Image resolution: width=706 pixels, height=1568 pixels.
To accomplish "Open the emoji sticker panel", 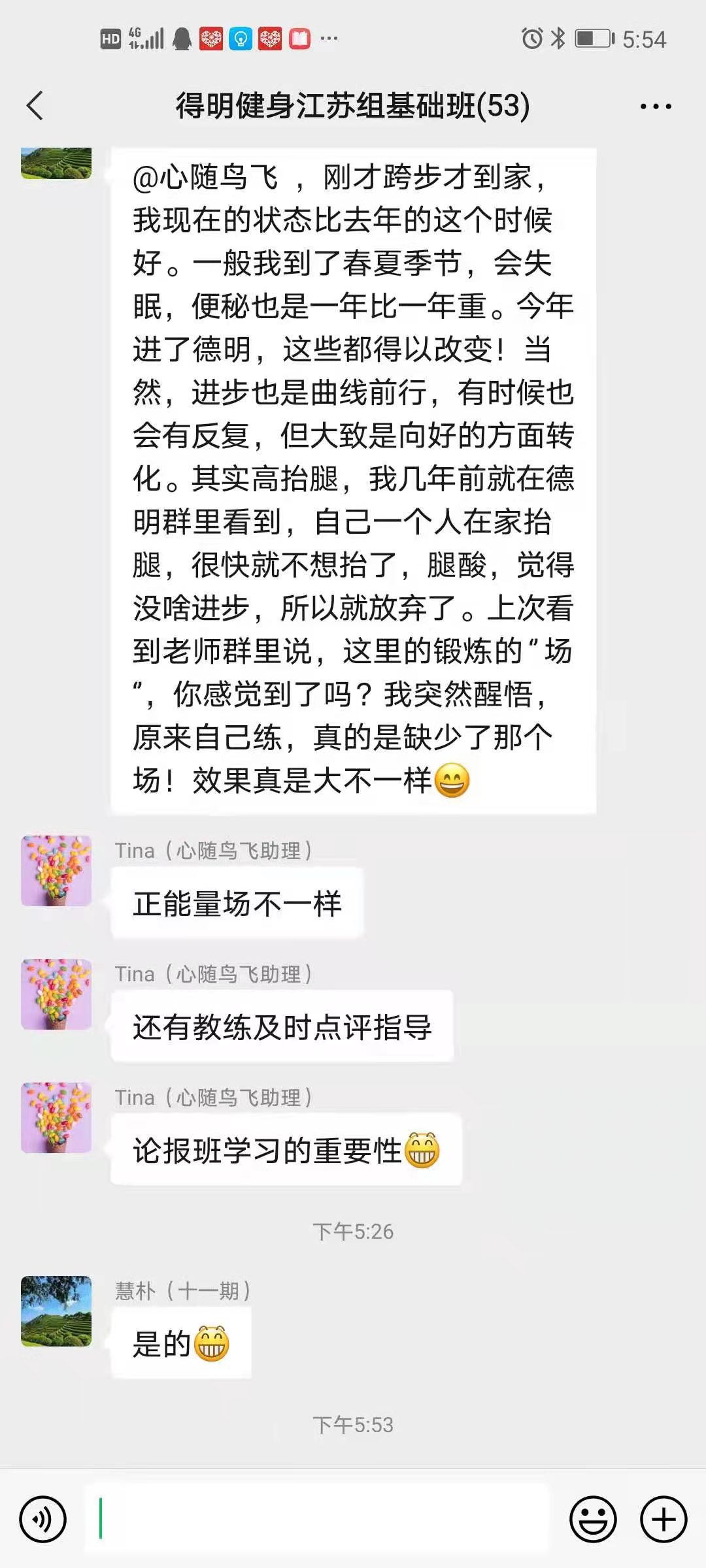I will (x=593, y=1520).
